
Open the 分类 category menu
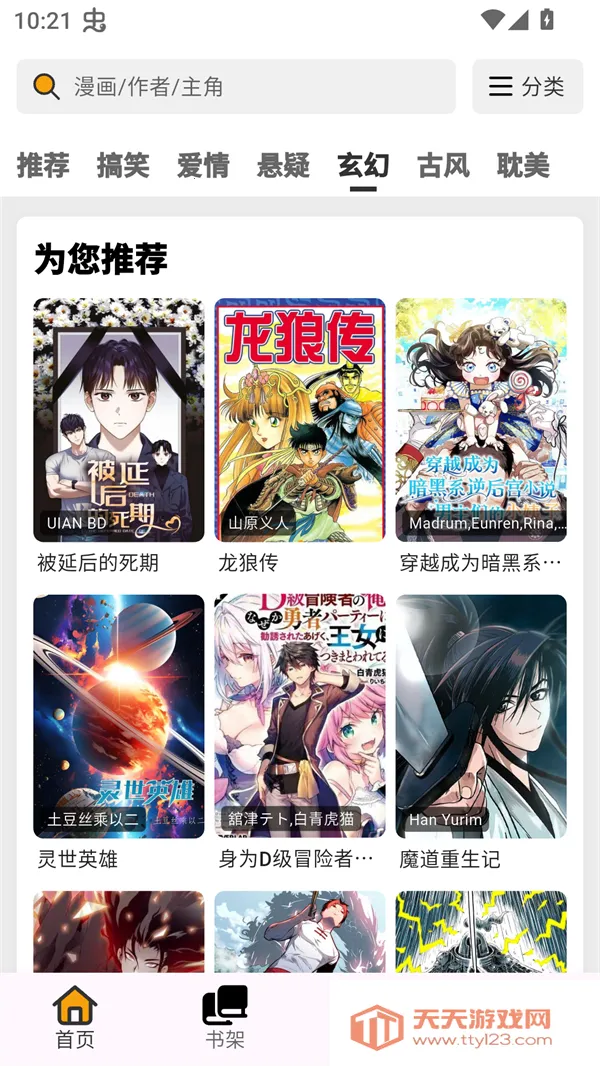(x=527, y=87)
